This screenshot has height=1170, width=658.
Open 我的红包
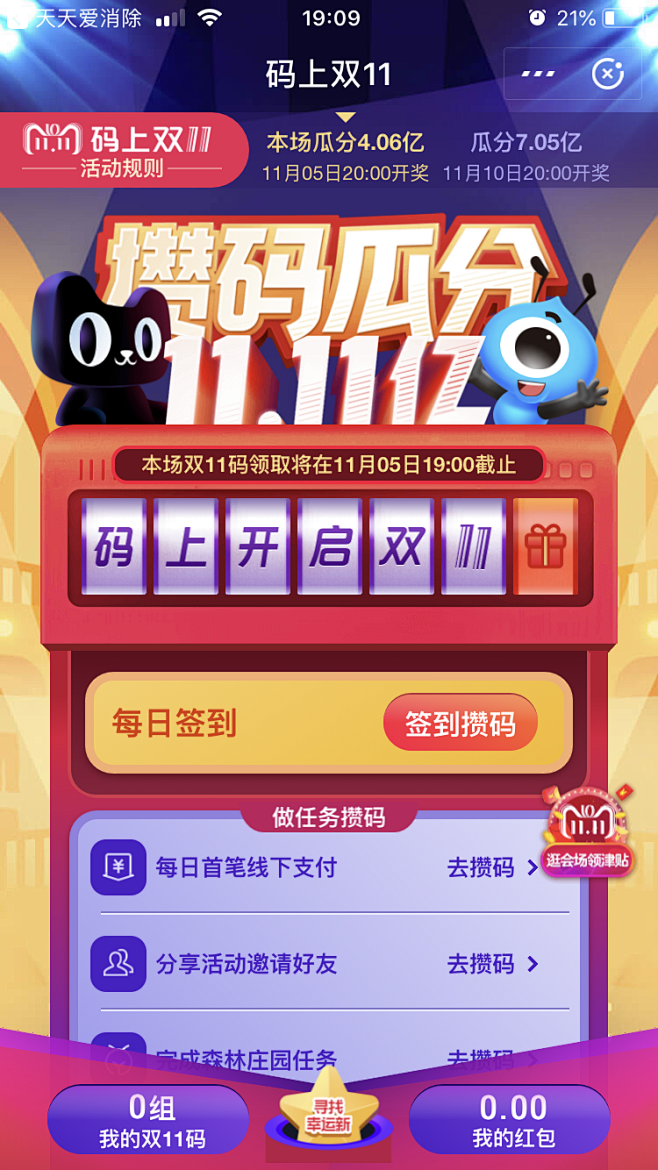pyautogui.click(x=512, y=1119)
